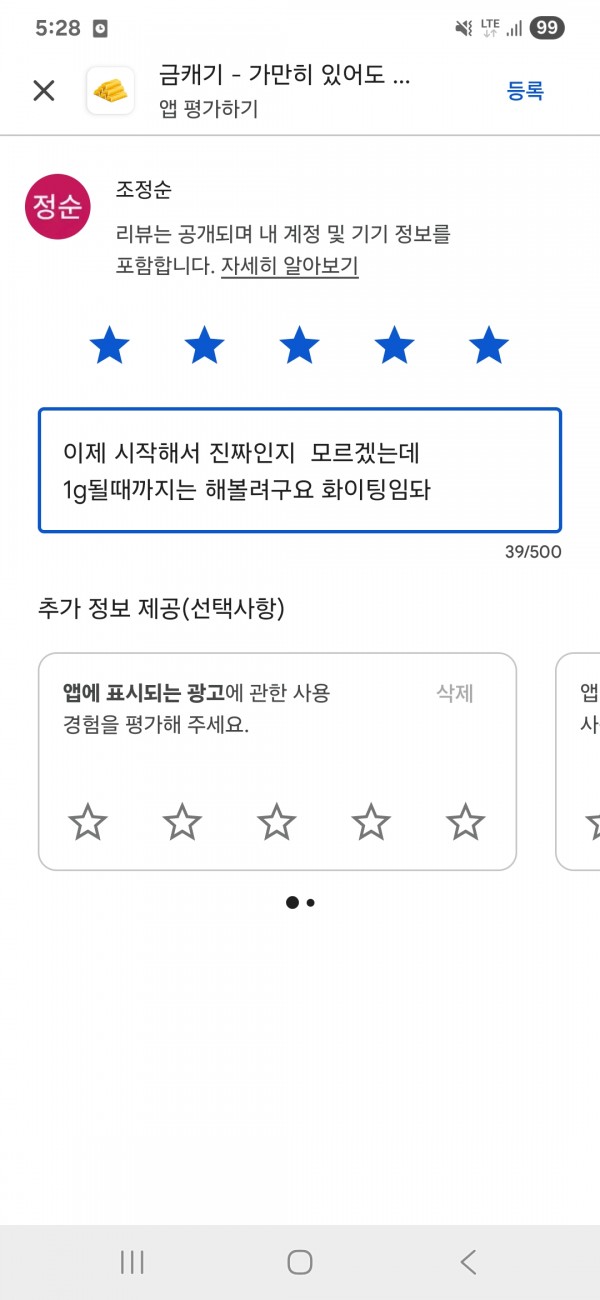The image size is (600, 1300).
Task: Tap 삭제 on the ad experience card
Action: click(x=455, y=693)
